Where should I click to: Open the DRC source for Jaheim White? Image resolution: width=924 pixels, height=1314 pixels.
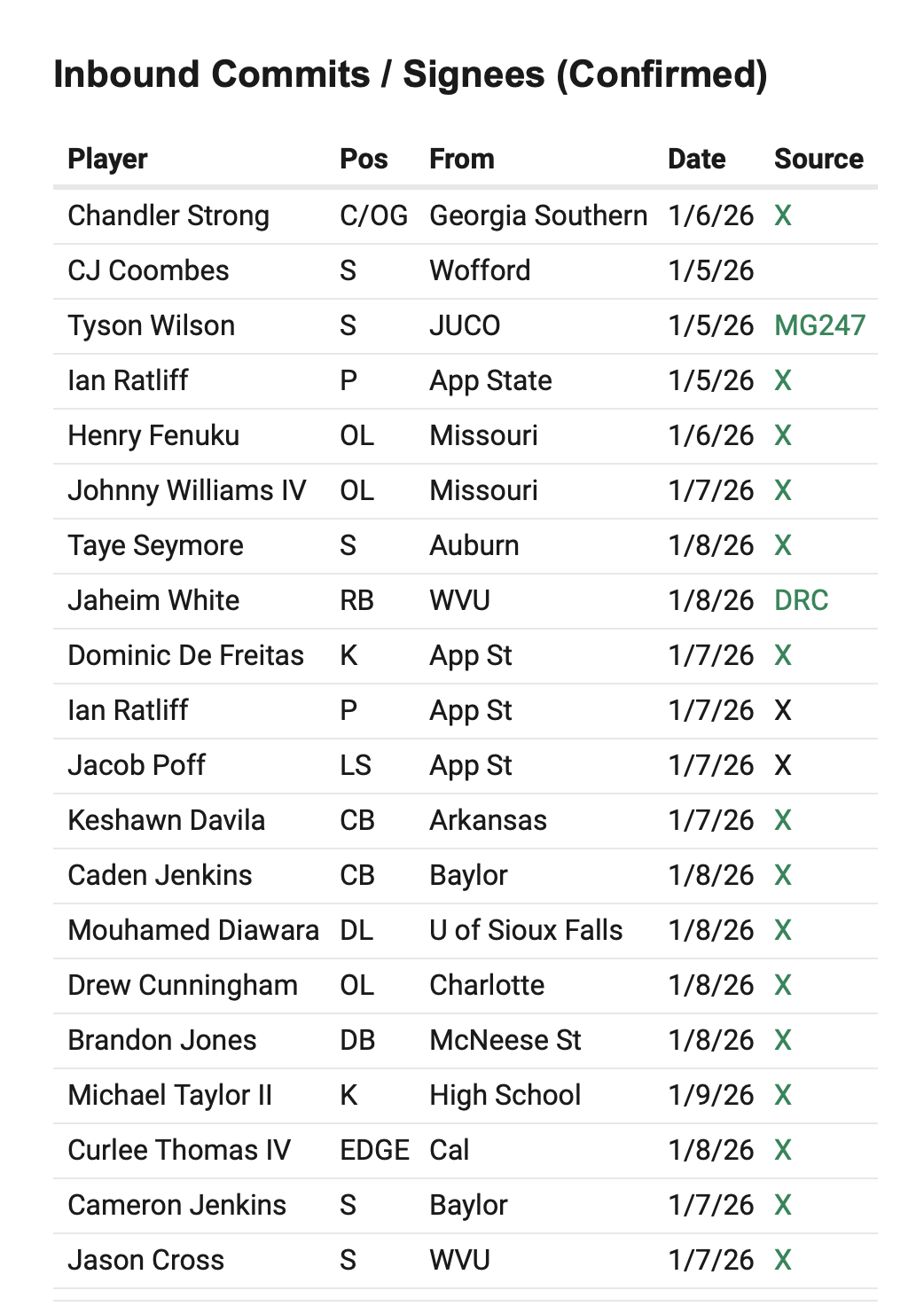801,600
